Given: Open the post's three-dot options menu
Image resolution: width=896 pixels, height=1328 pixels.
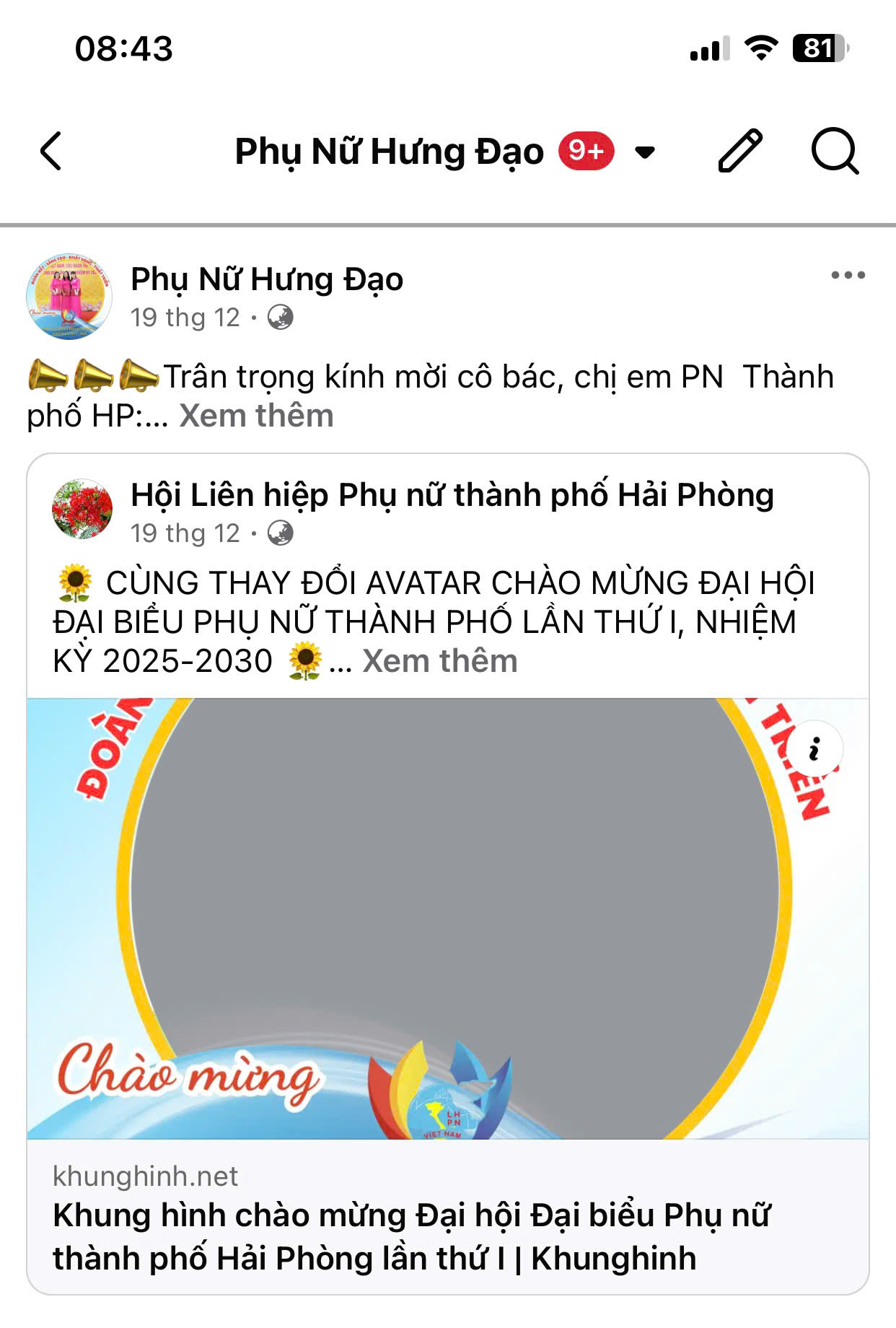Looking at the screenshot, I should (848, 275).
